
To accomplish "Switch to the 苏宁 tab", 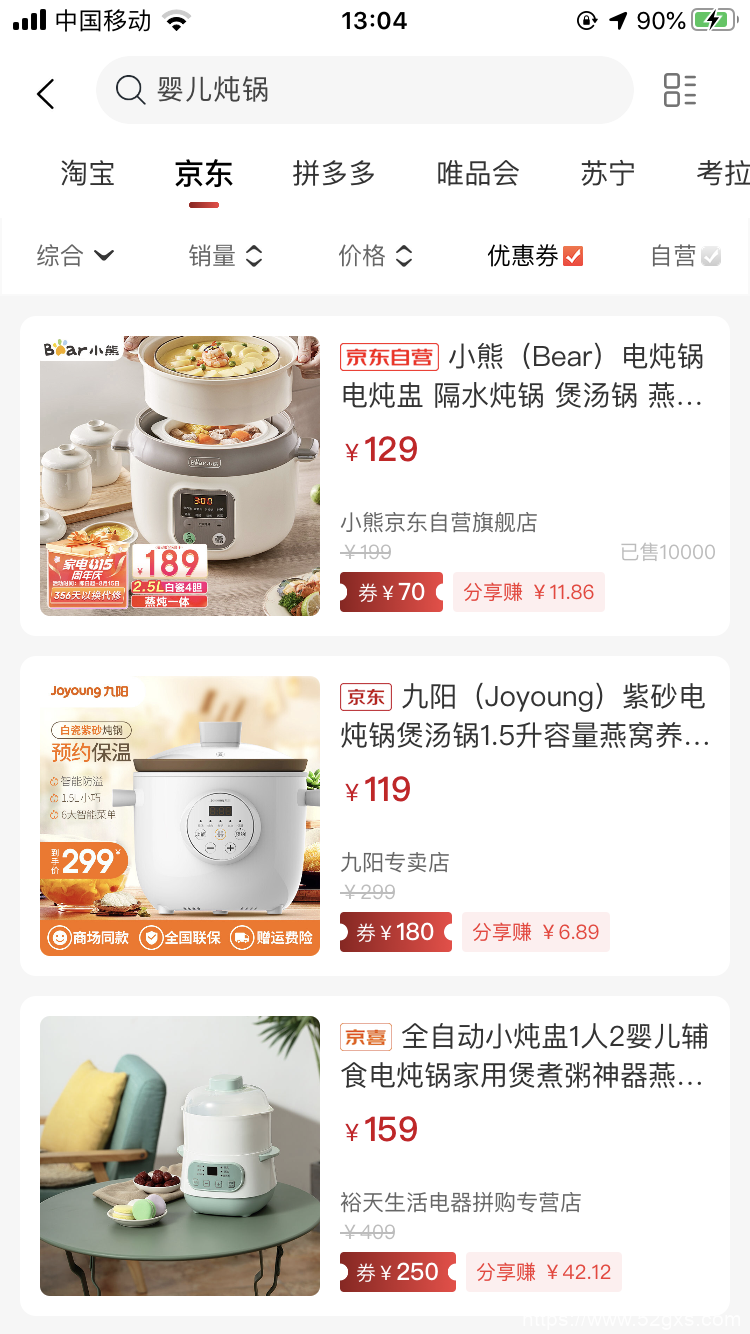I will point(608,173).
